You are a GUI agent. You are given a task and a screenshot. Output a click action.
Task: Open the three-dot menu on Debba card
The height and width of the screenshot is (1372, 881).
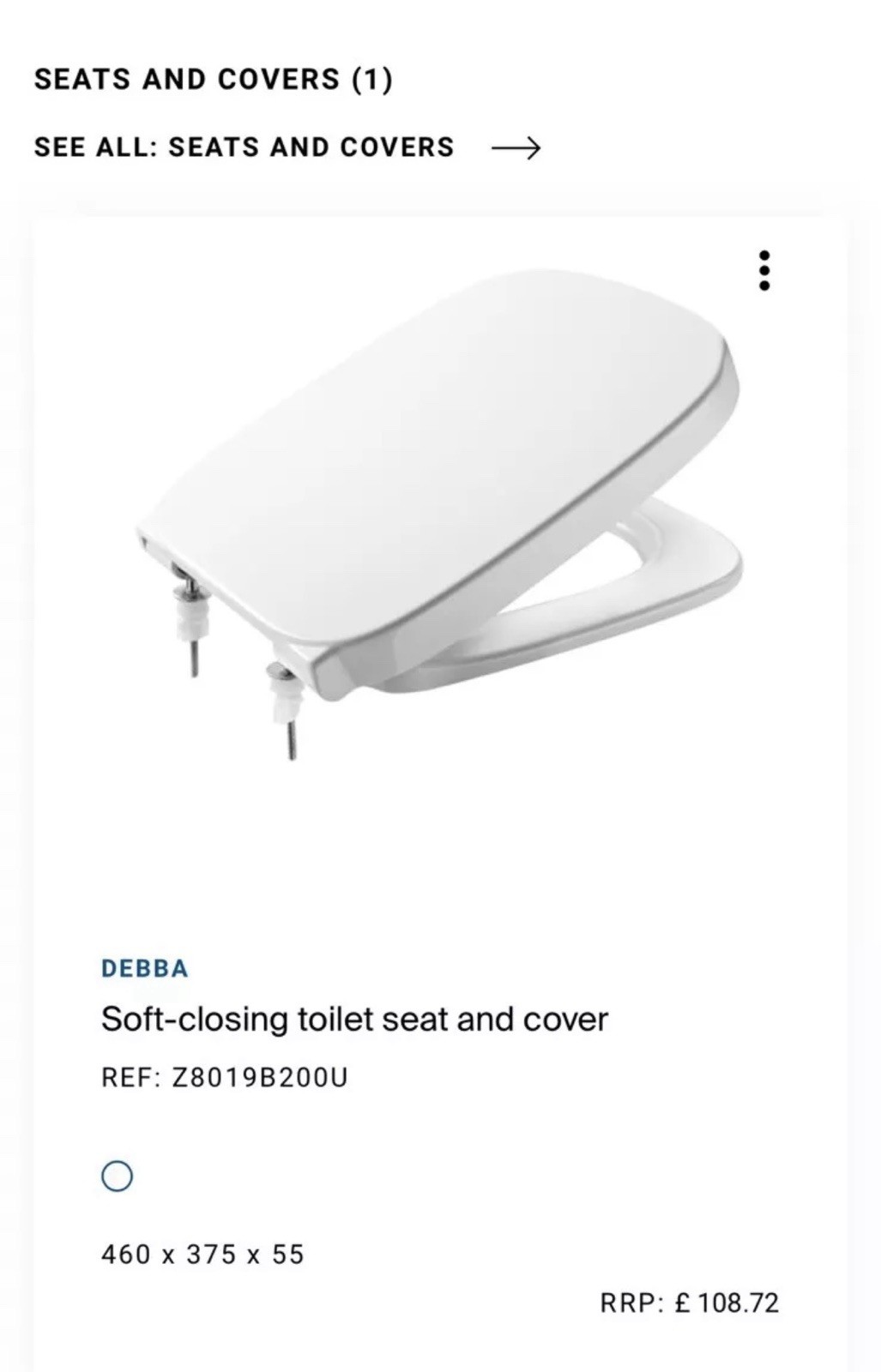point(763,271)
